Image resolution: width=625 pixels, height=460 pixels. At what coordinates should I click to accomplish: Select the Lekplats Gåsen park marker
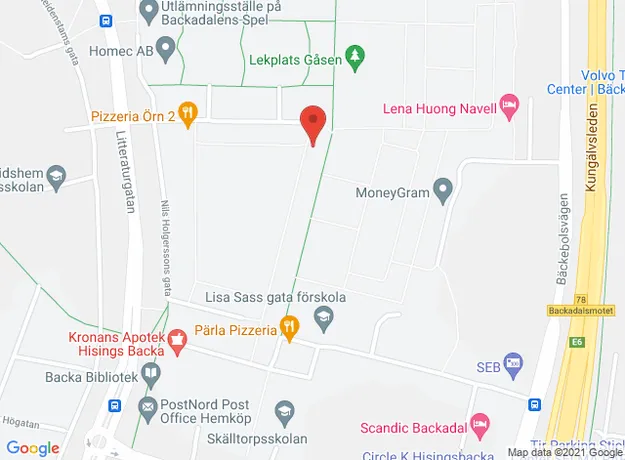(352, 56)
